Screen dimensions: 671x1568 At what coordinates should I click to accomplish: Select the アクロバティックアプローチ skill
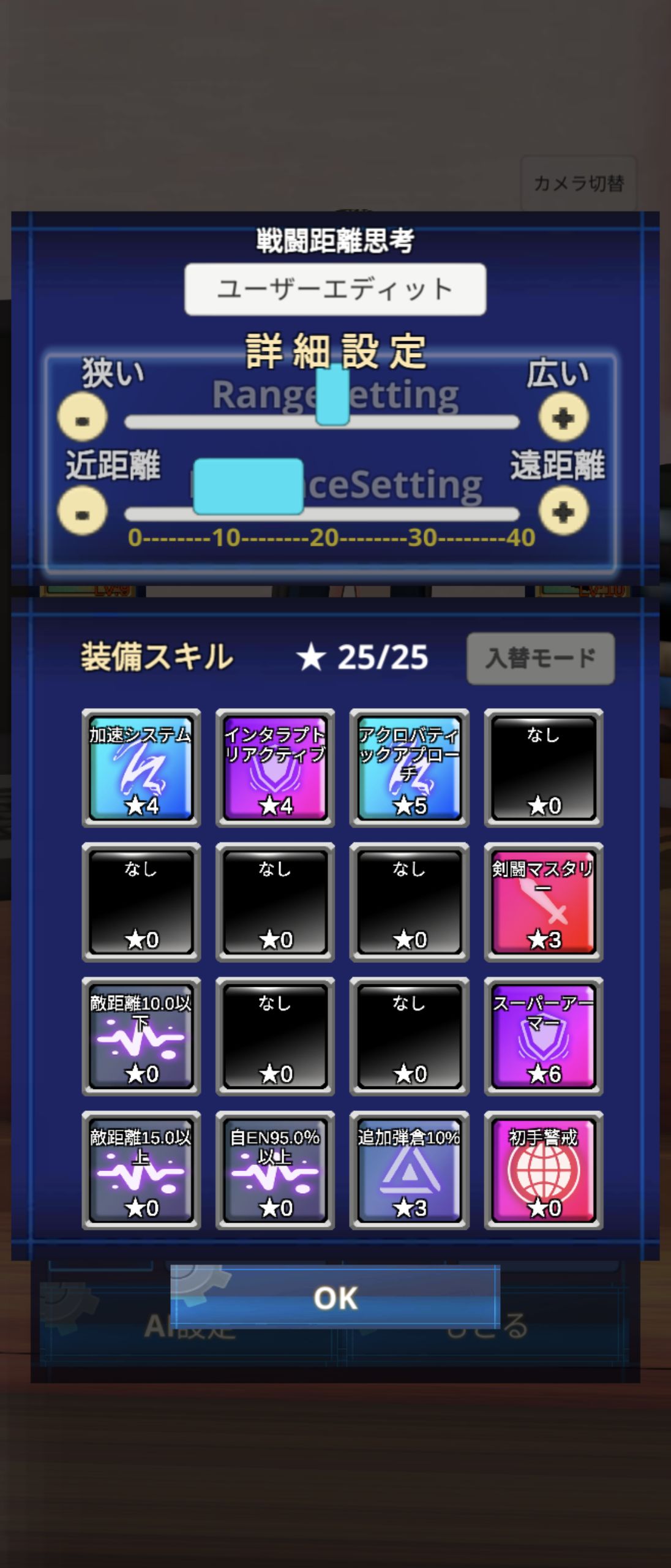click(x=409, y=768)
